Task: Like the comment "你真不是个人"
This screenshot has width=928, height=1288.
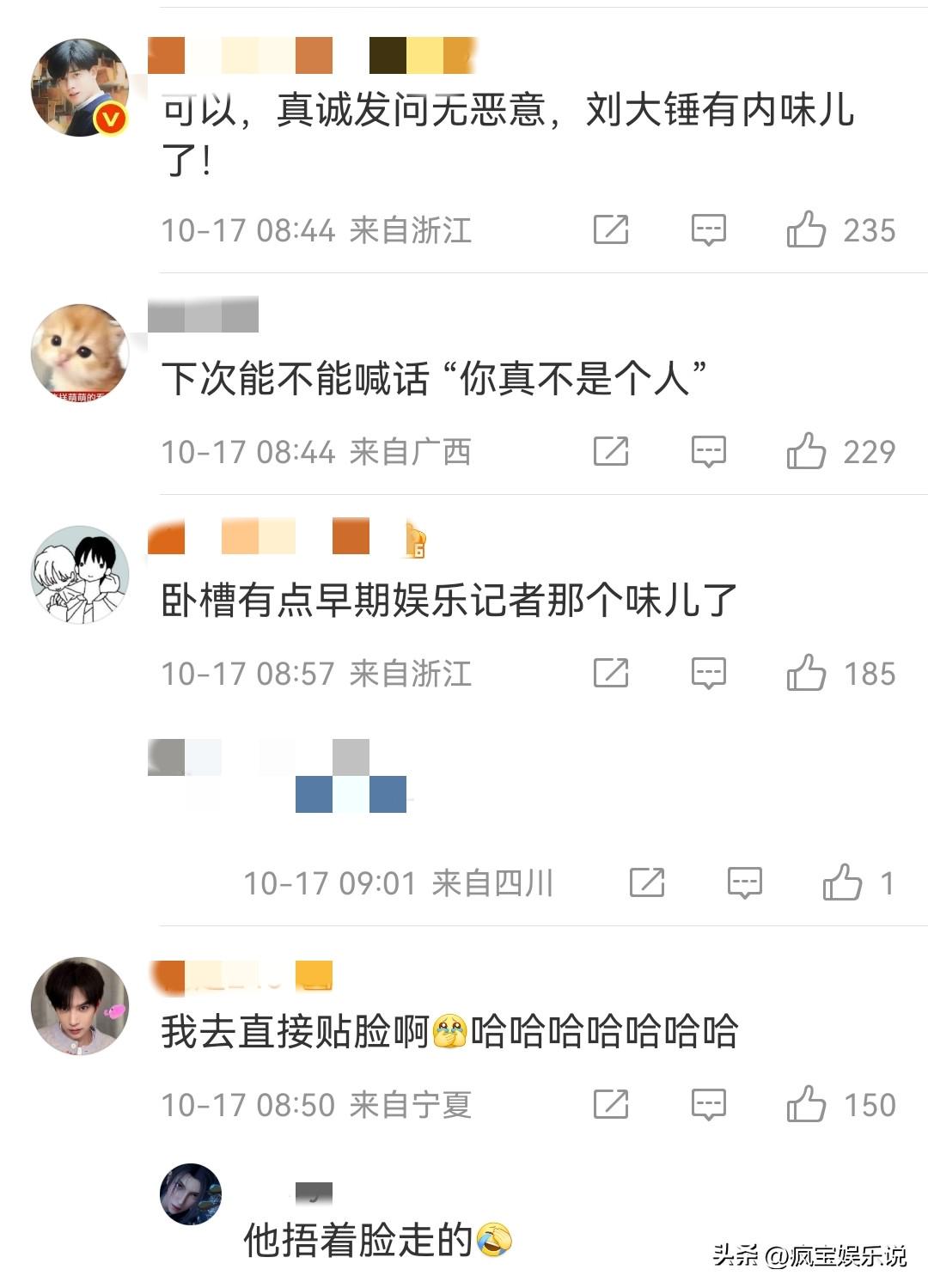Action: coord(806,452)
